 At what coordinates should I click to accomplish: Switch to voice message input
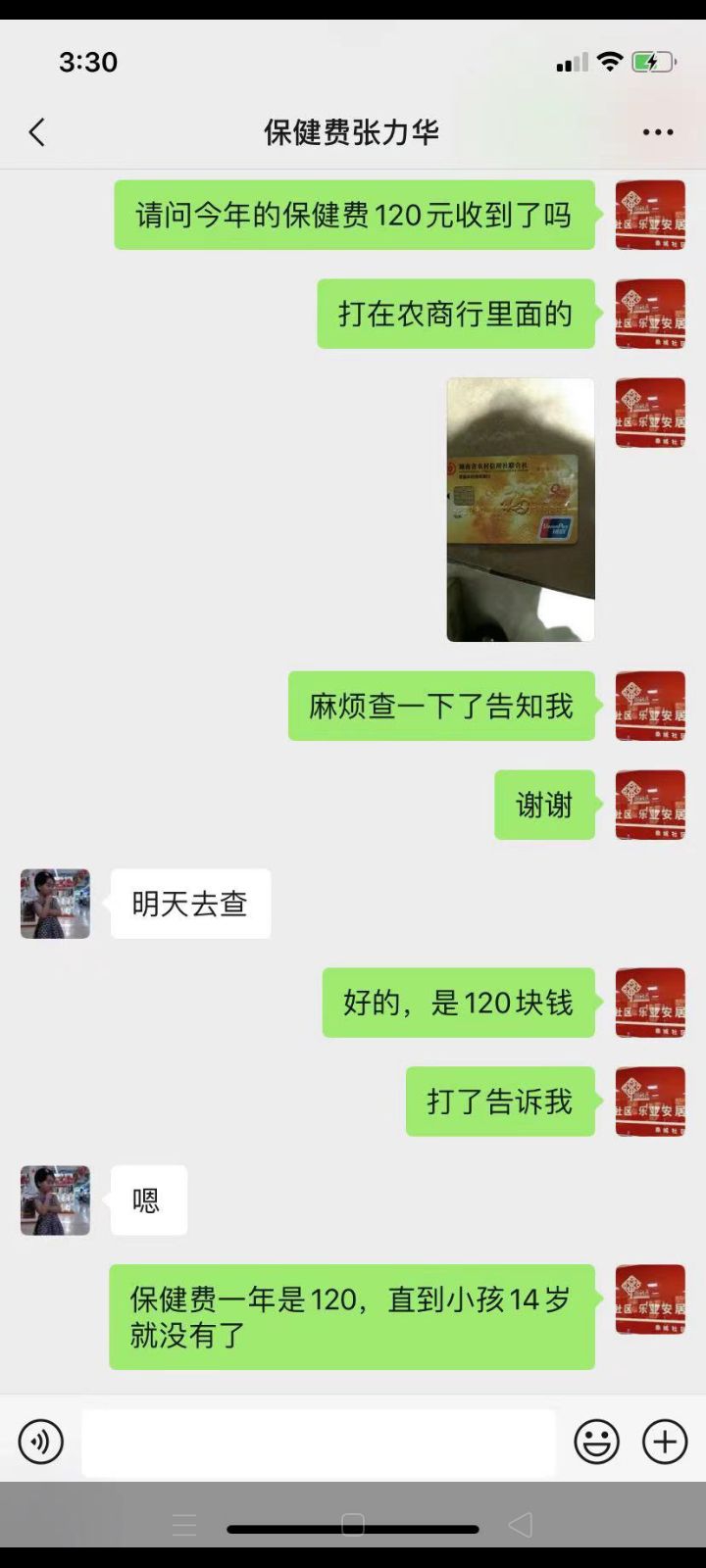click(41, 1442)
